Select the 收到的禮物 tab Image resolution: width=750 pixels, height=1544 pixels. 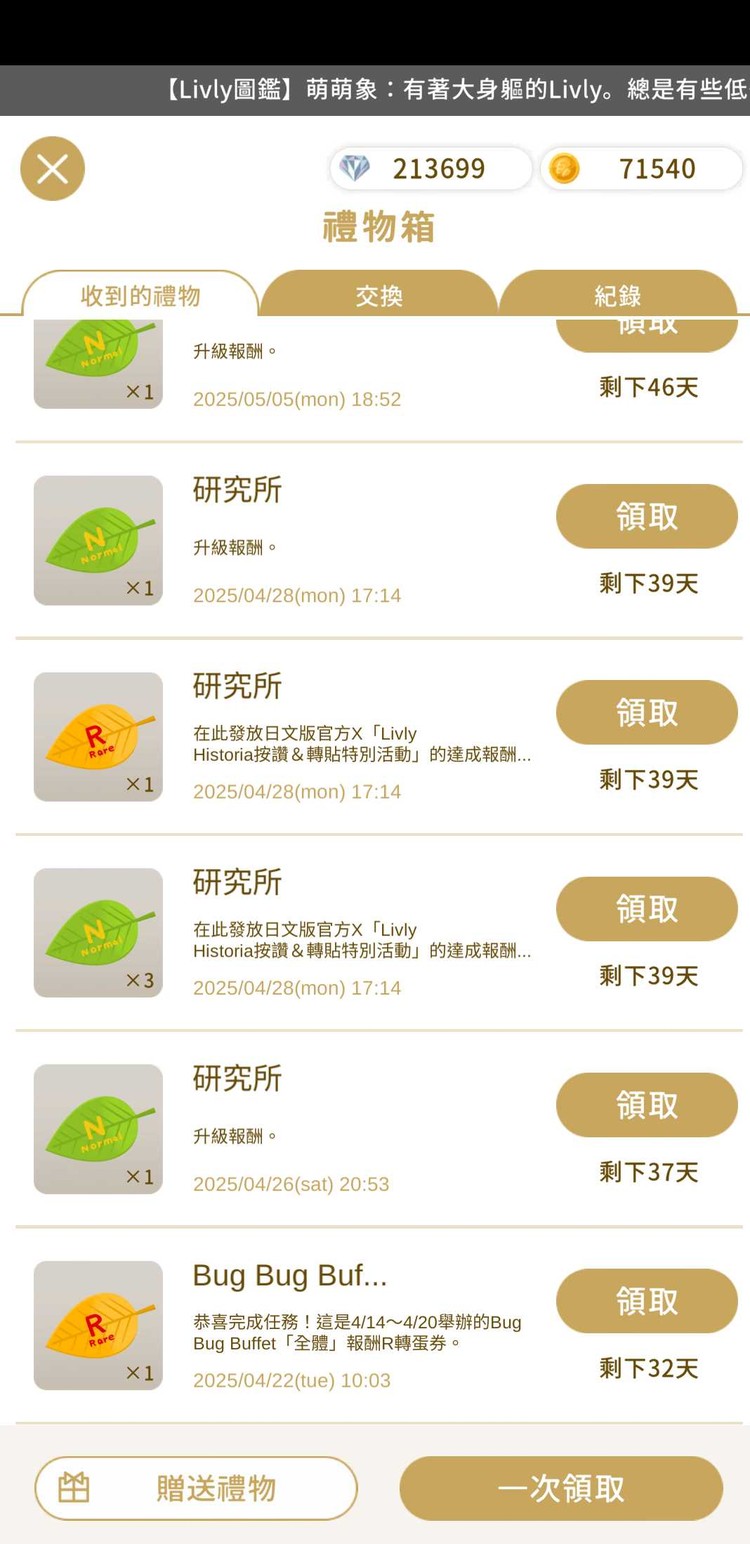pos(140,295)
